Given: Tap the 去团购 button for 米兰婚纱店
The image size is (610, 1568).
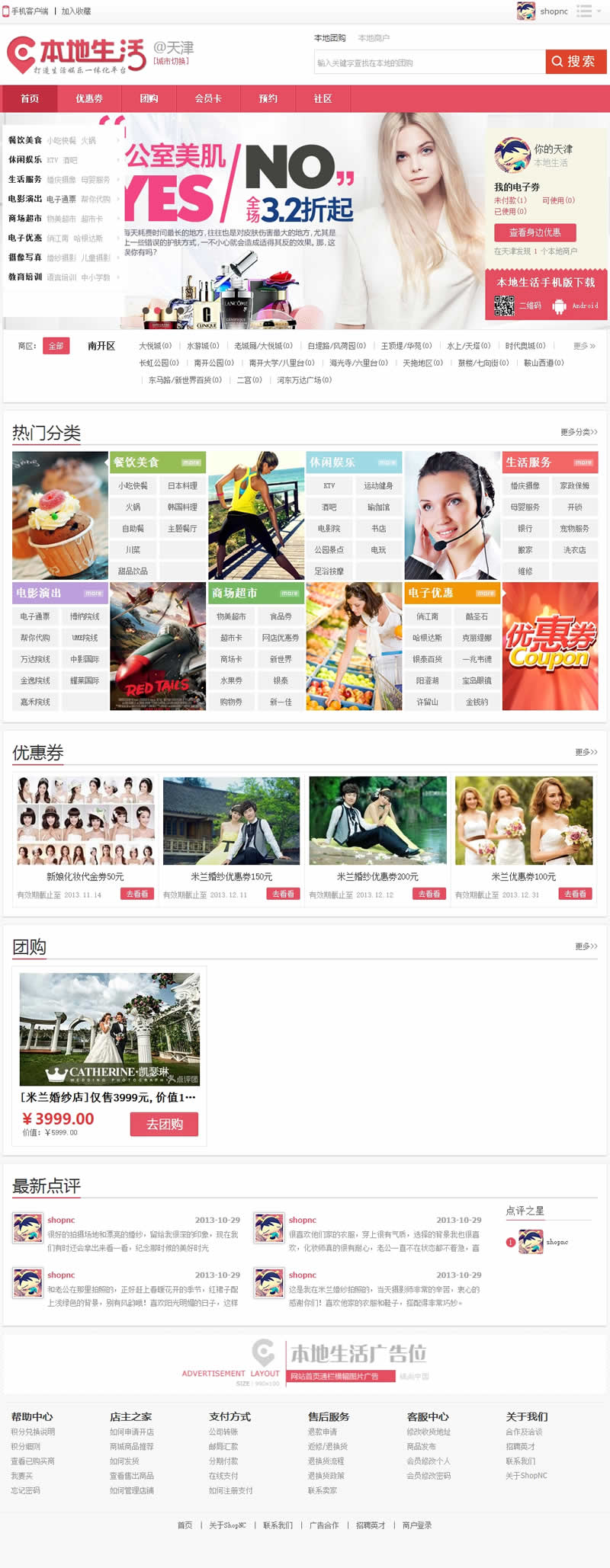Looking at the screenshot, I should click(164, 1125).
